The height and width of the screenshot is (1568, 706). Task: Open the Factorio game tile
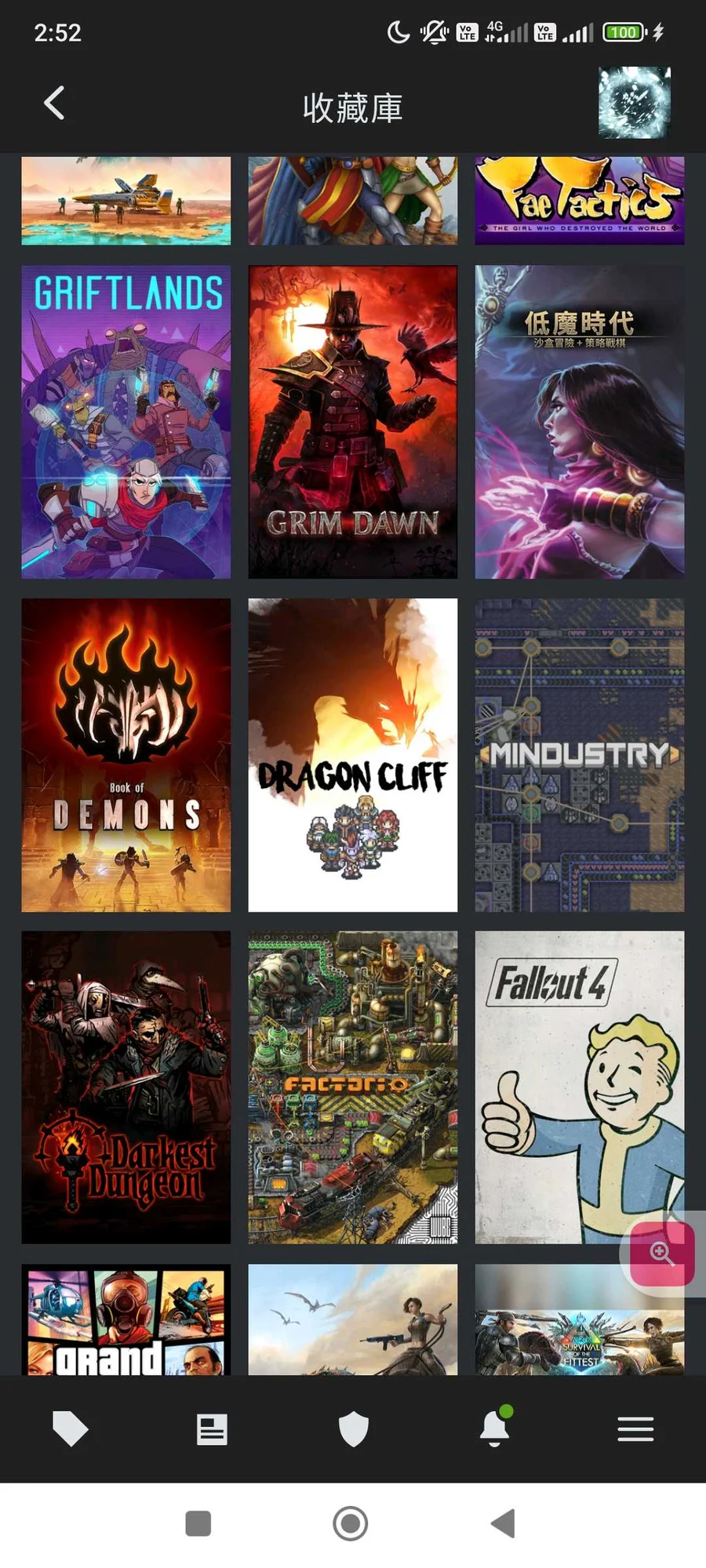pos(353,1087)
